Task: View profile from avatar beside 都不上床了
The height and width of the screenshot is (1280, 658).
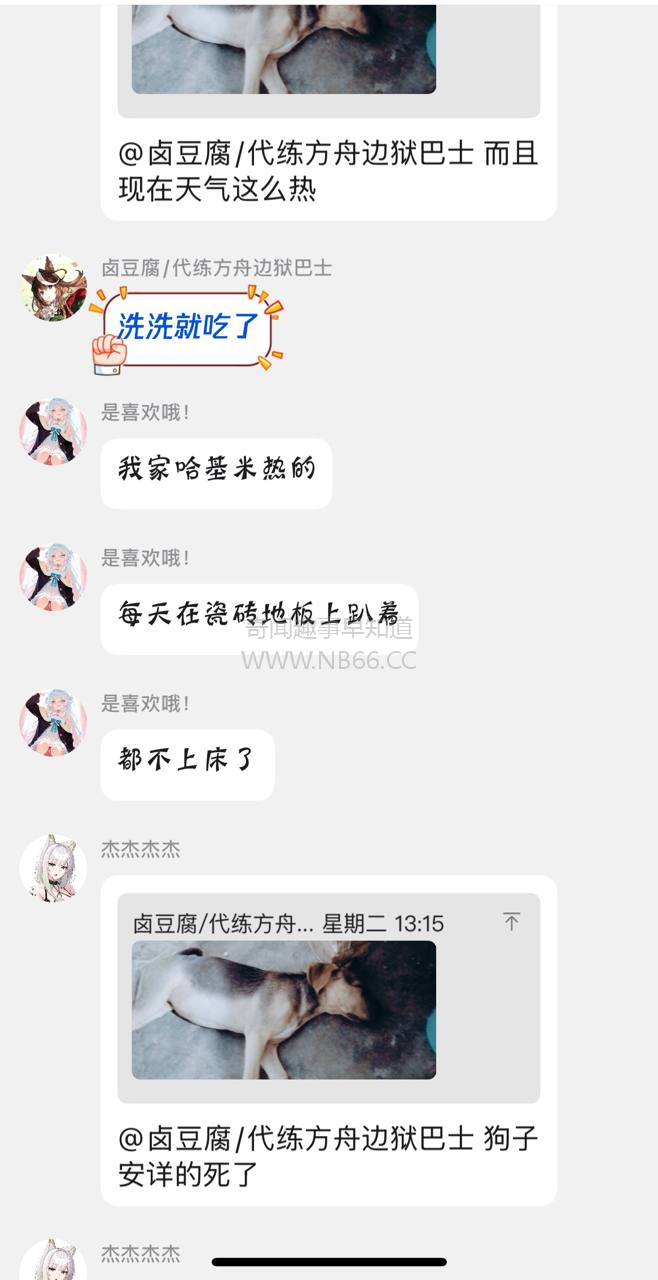Action: point(53,722)
